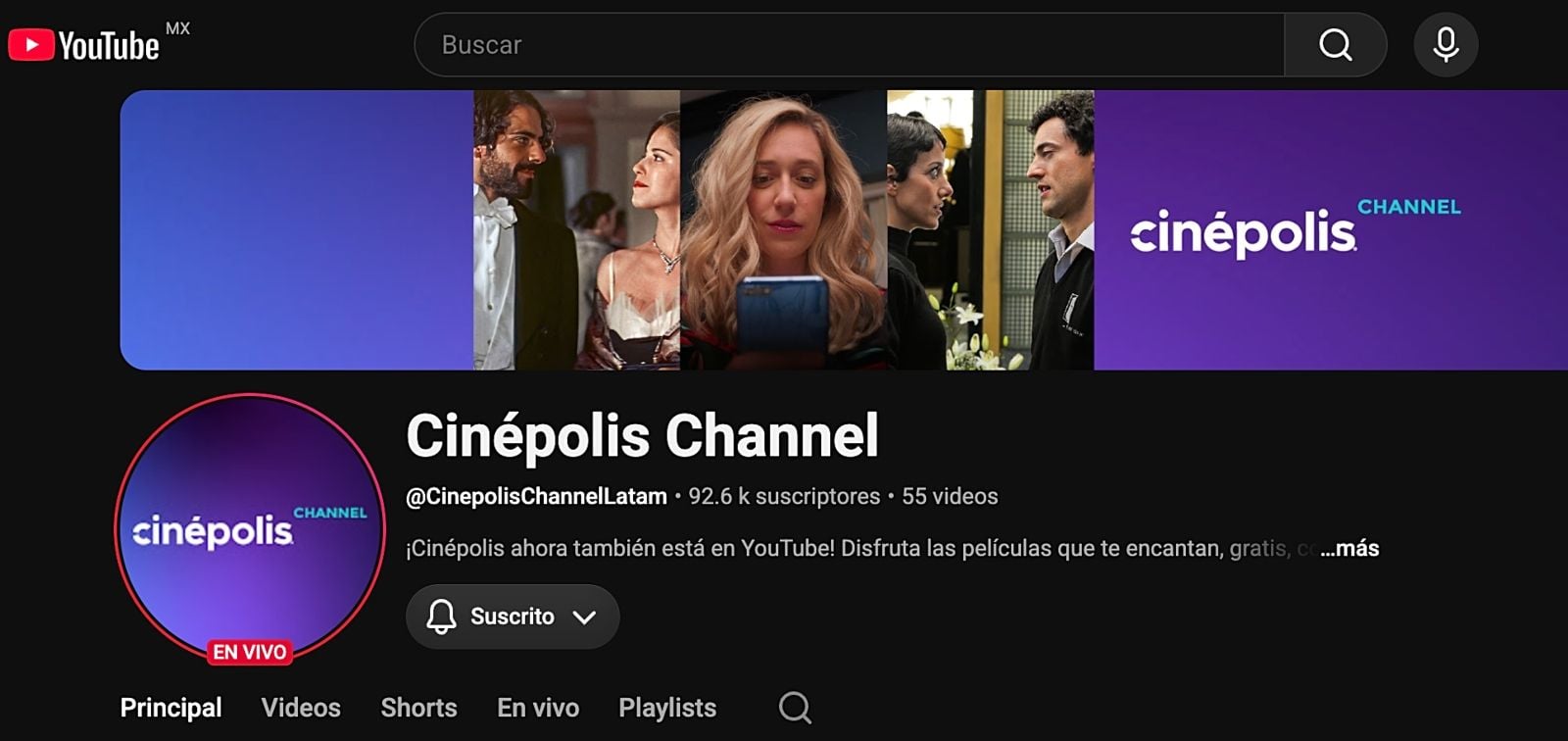Open the Suscrito subscription dropdown
1568x741 pixels.
click(x=513, y=617)
